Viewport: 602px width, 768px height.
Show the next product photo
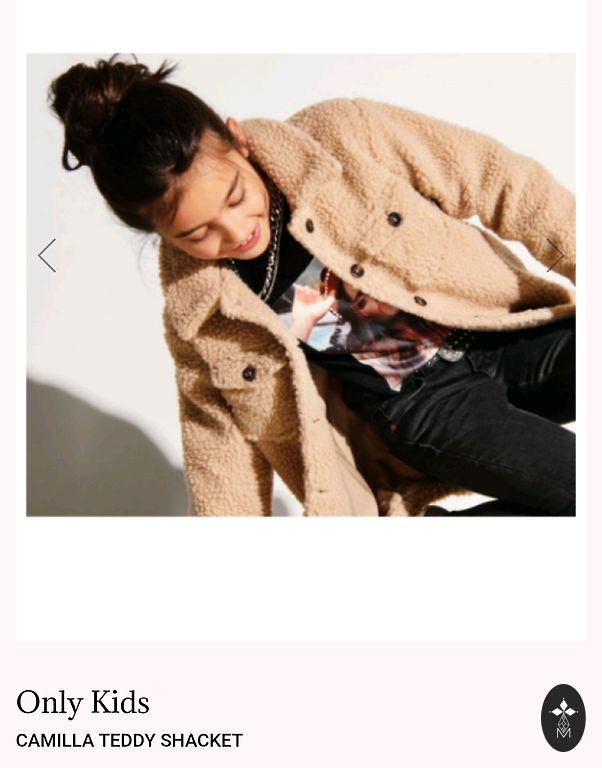point(555,256)
